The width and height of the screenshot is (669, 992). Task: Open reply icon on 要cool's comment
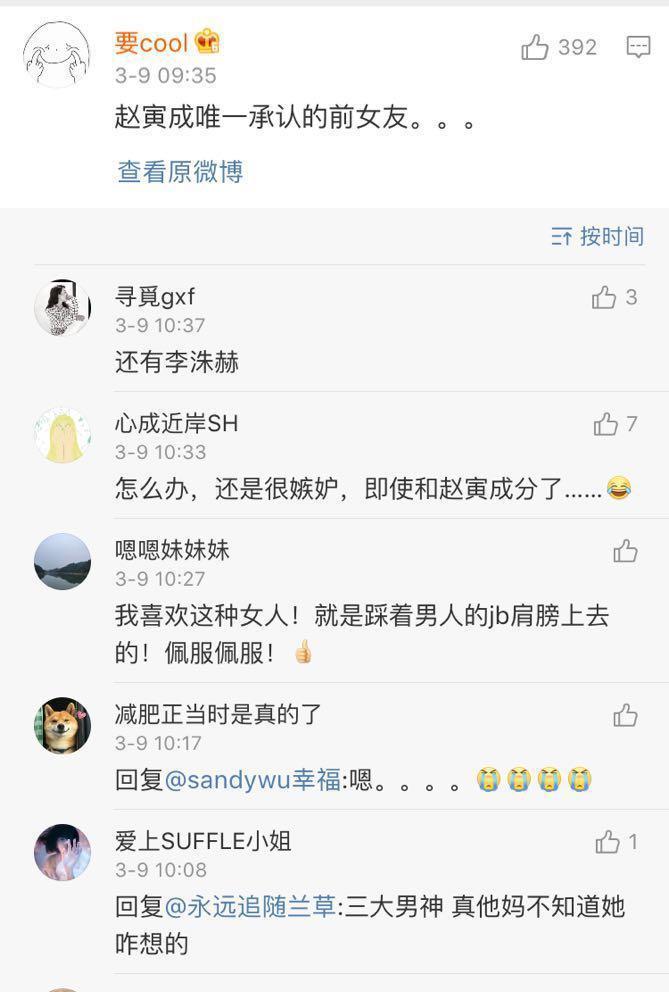[x=638, y=47]
